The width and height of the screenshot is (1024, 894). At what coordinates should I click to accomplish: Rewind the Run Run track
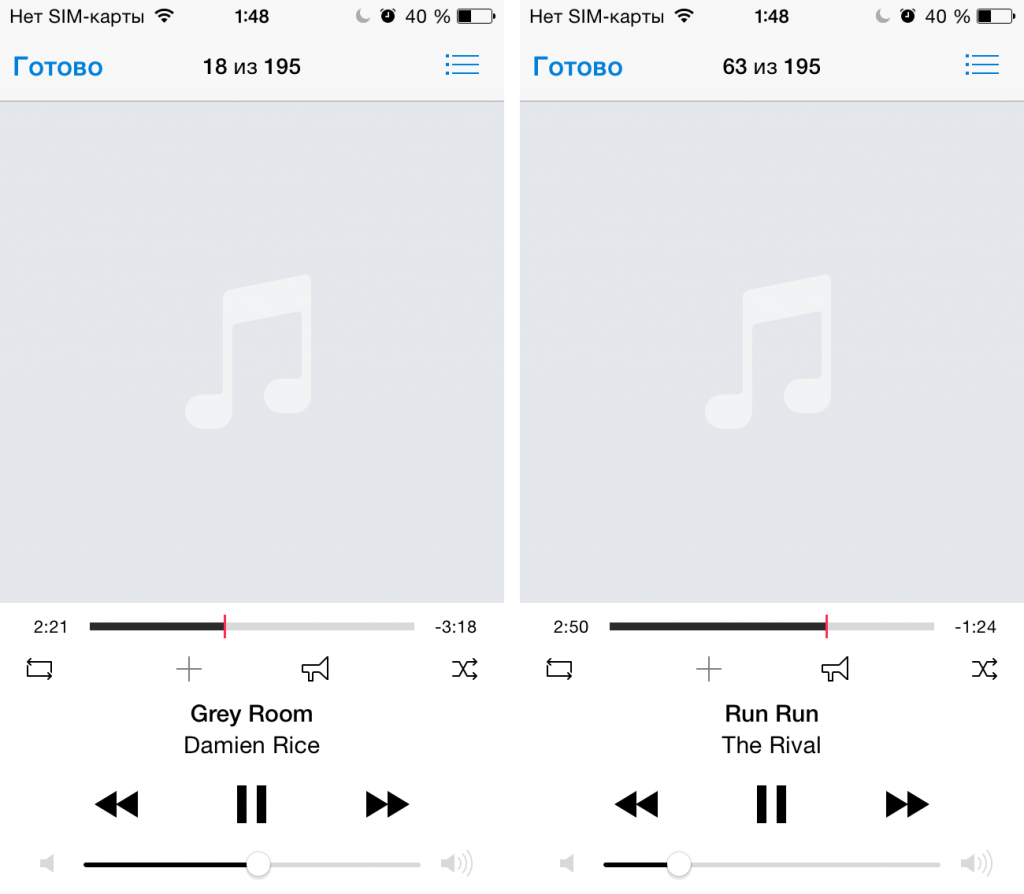pos(636,803)
